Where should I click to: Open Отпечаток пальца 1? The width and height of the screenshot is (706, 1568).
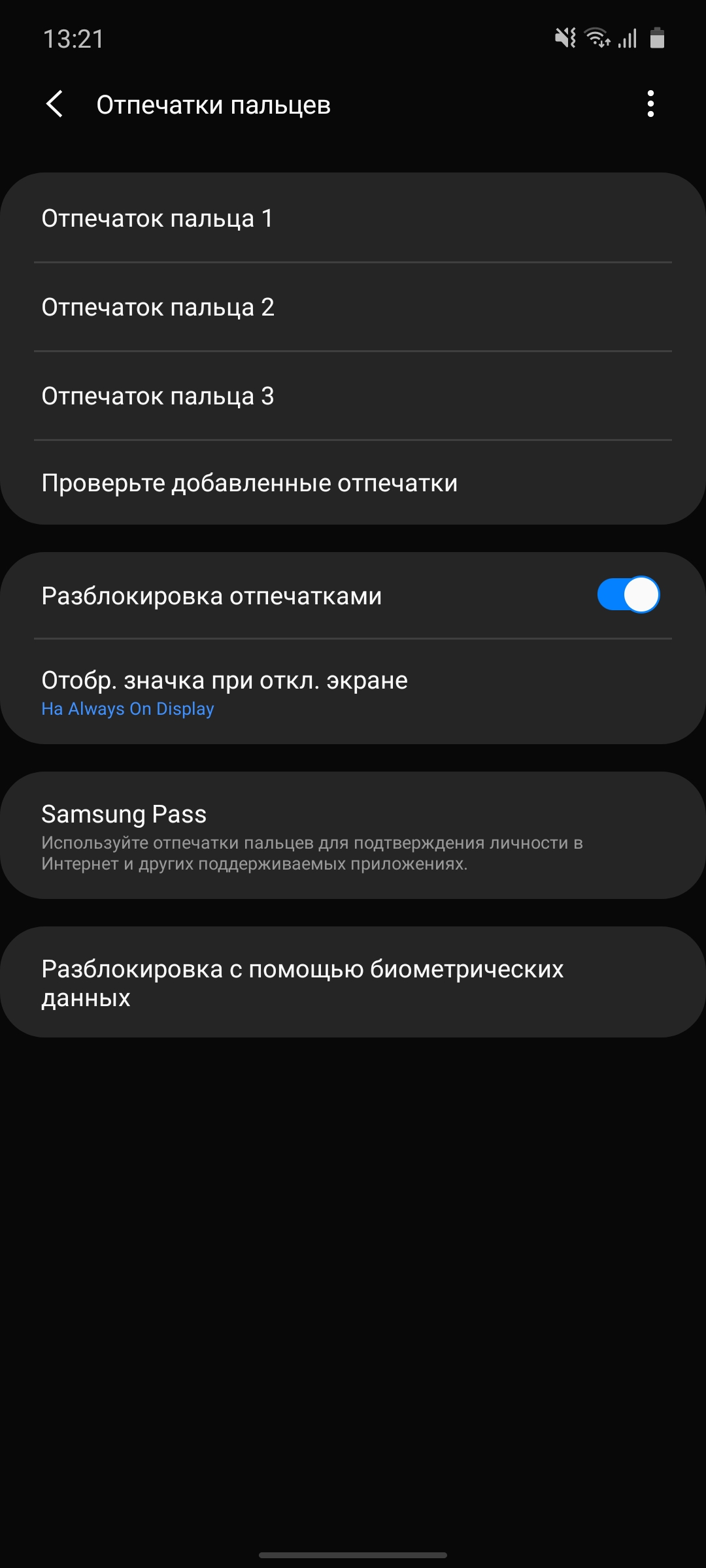click(x=353, y=218)
